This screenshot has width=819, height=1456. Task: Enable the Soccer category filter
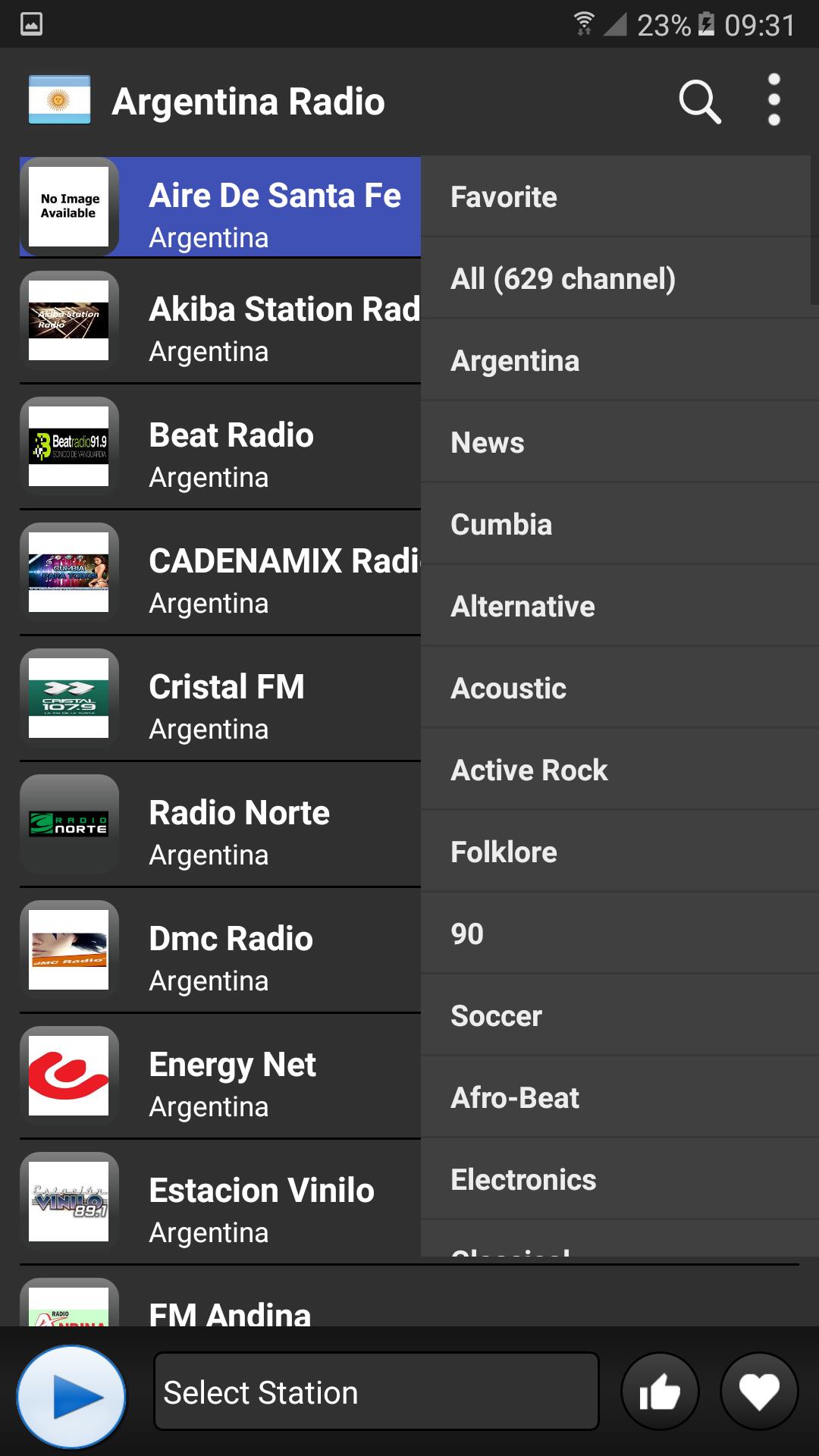[618, 1015]
